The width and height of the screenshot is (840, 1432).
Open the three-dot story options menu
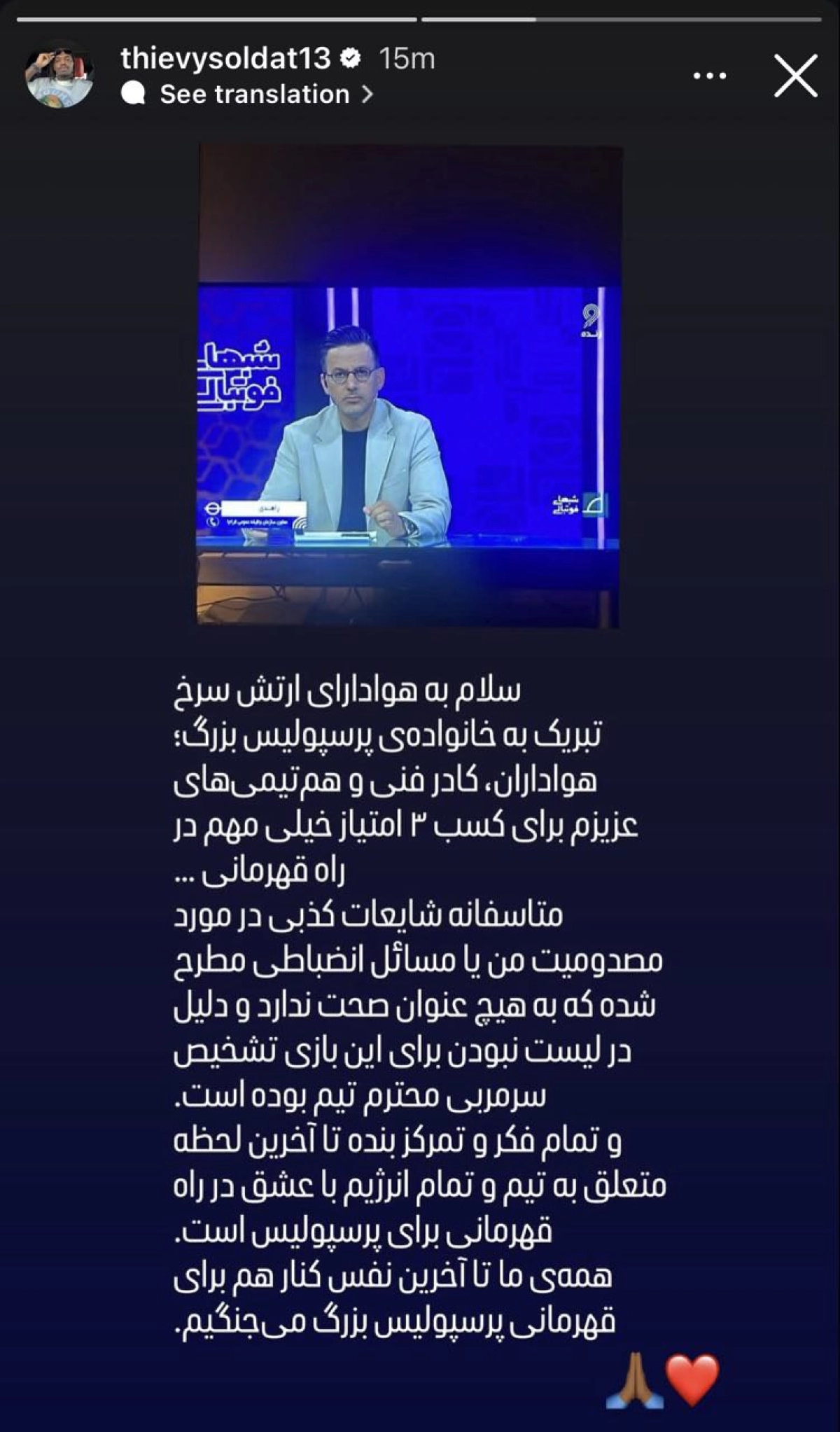pyautogui.click(x=709, y=76)
